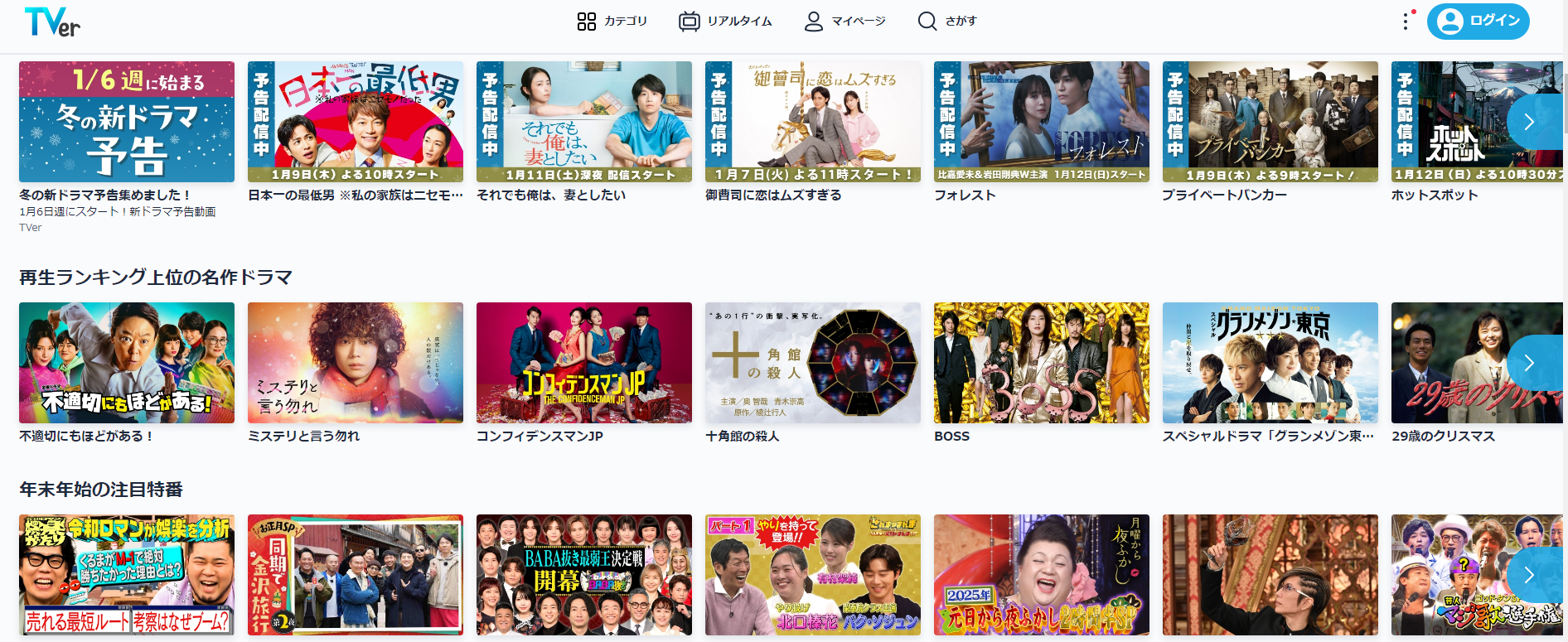Image resolution: width=1568 pixels, height=642 pixels.
Task: Open リアルタイム live streaming
Action: click(725, 22)
